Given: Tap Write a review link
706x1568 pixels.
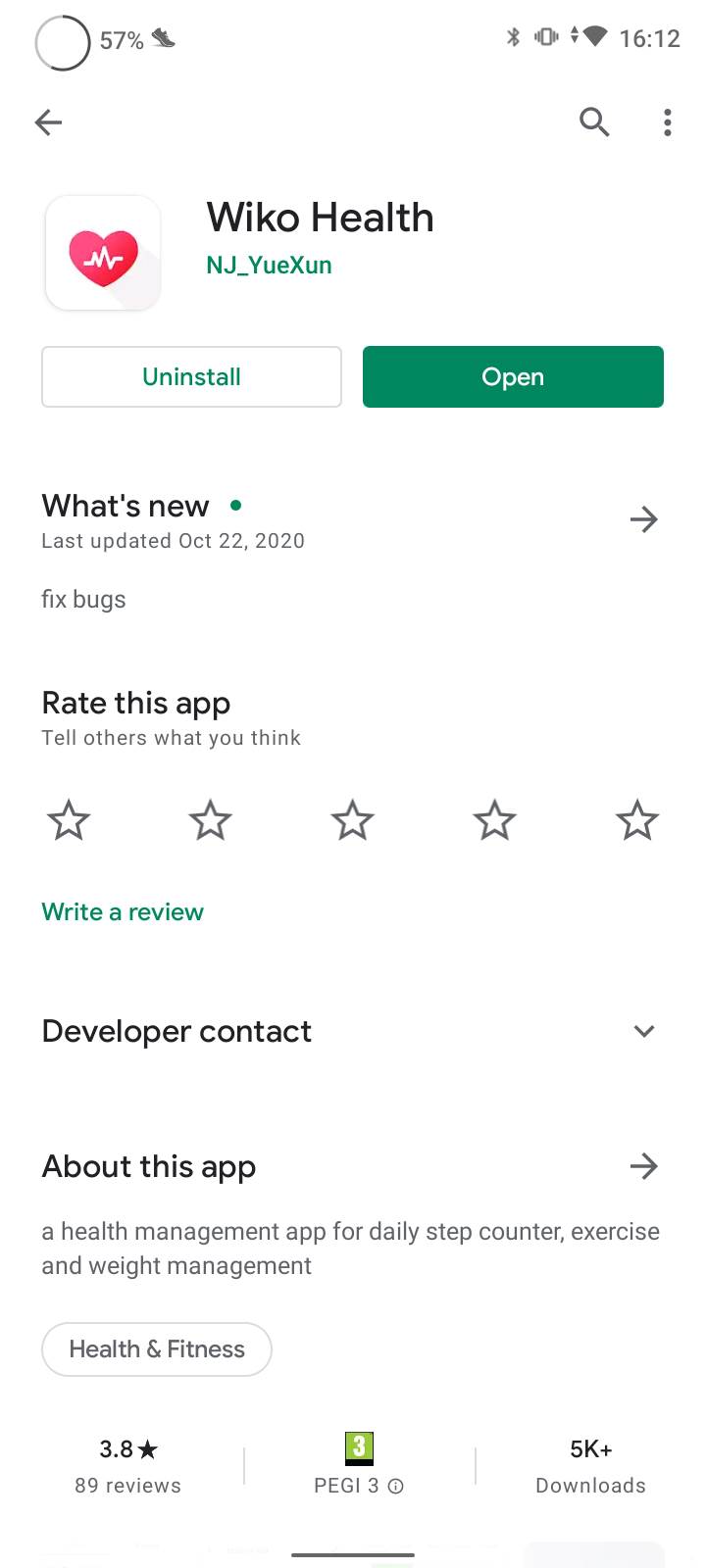Looking at the screenshot, I should [x=123, y=911].
